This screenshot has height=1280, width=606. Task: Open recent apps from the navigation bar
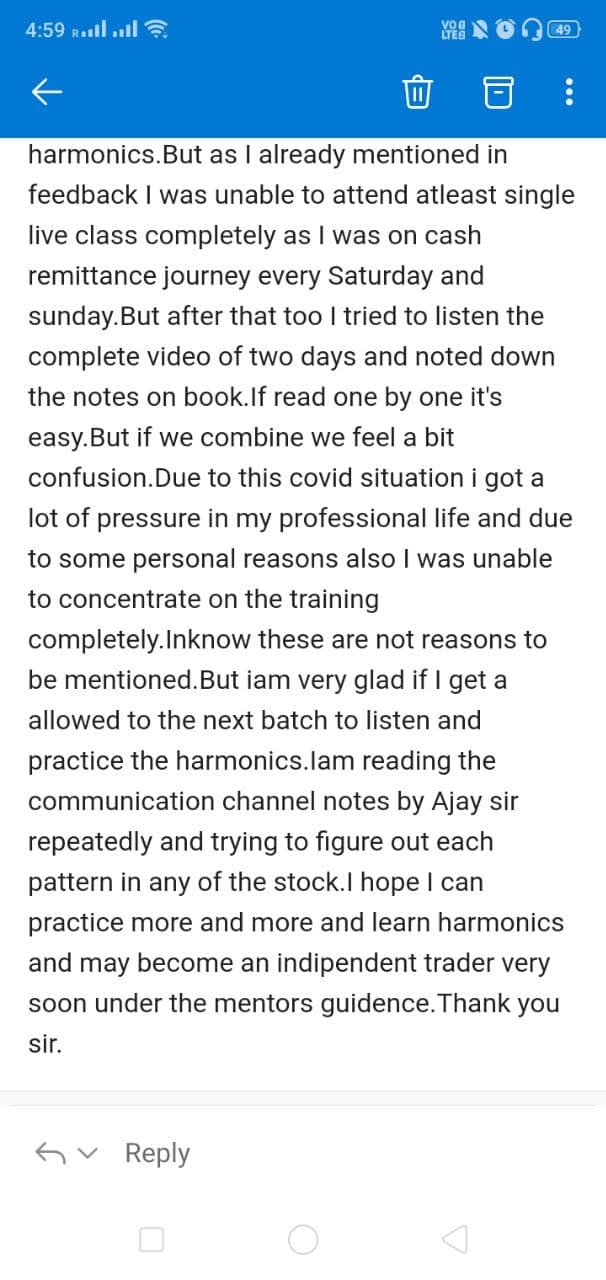click(151, 1240)
